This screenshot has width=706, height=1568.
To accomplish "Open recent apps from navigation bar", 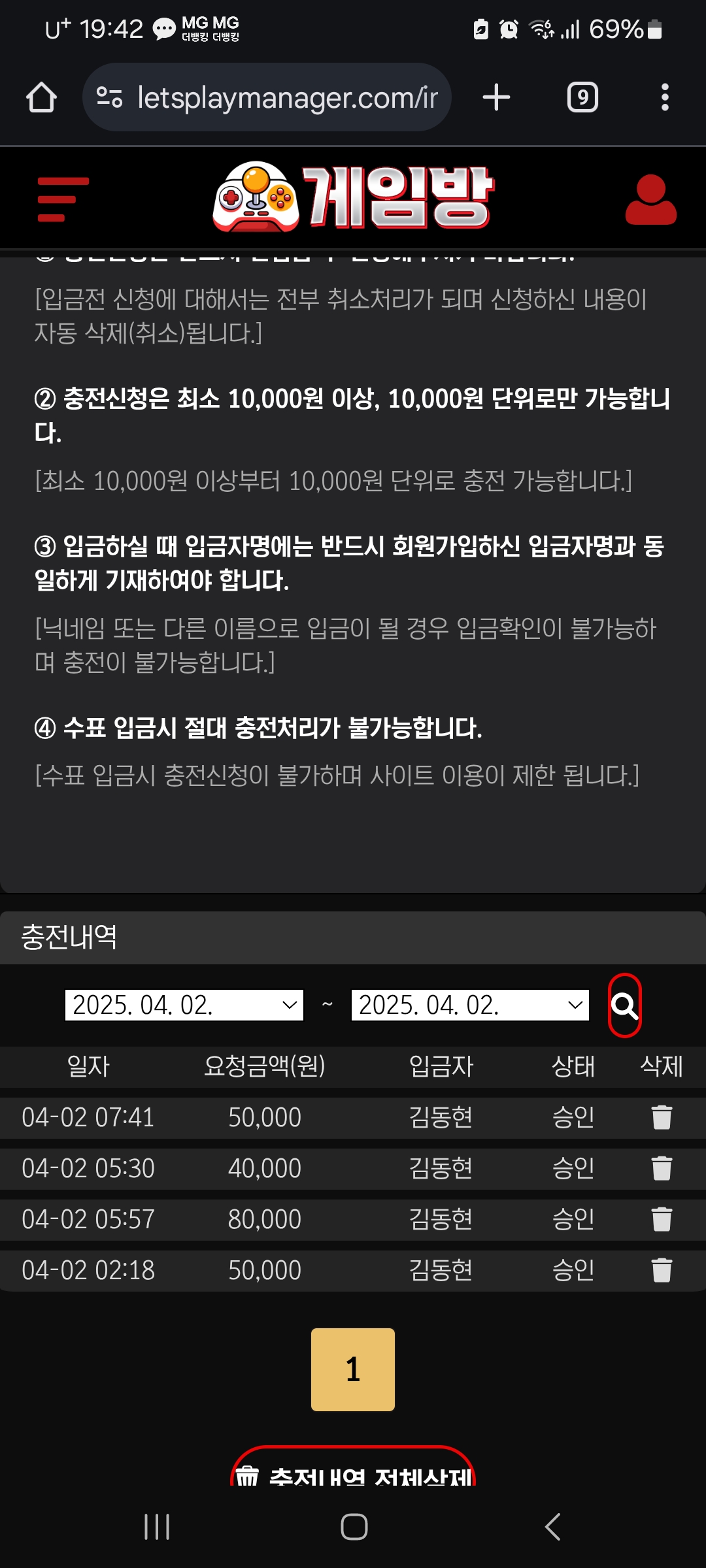I will pyautogui.click(x=157, y=1527).
